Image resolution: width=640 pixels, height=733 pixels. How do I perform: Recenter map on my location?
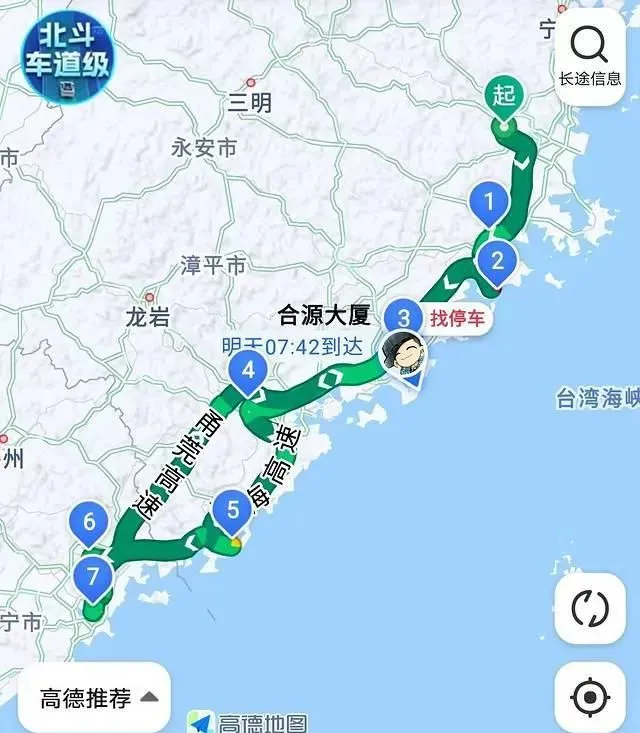(589, 696)
